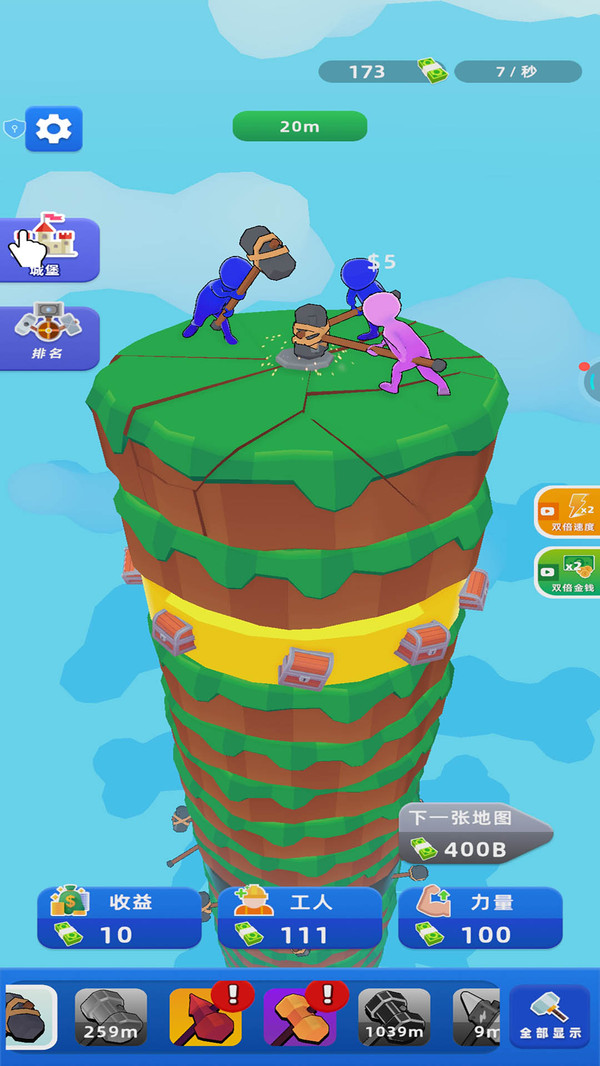The image size is (600, 1066).
Task: Watch ad for 双倍速度
Action: tap(569, 514)
